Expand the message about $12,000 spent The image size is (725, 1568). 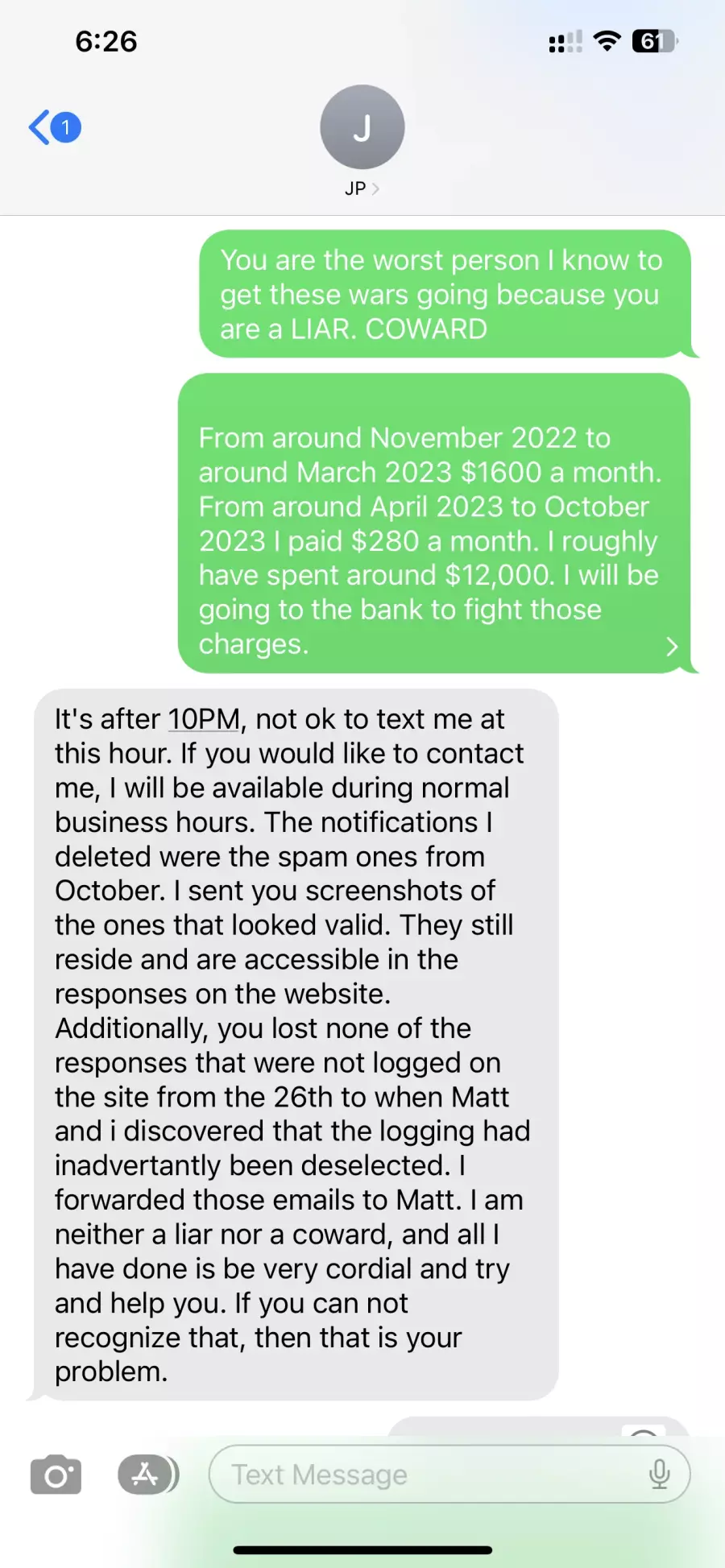pyautogui.click(x=672, y=647)
